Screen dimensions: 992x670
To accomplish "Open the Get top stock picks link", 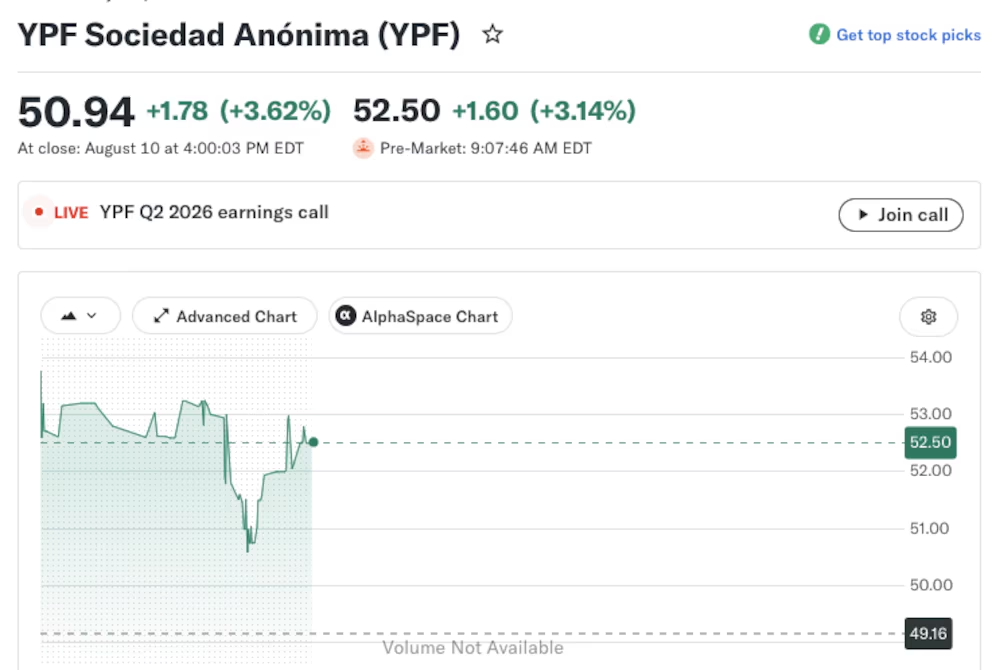I will 895,35.
